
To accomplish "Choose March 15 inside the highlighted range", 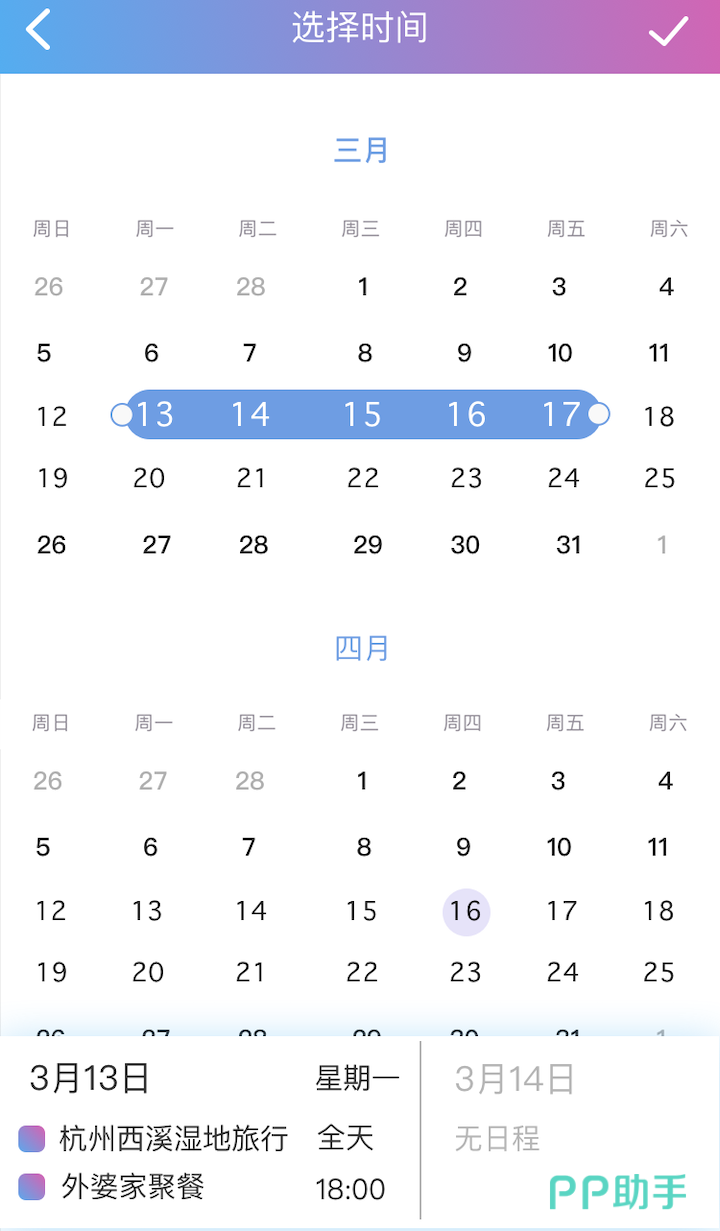I will tap(362, 414).
